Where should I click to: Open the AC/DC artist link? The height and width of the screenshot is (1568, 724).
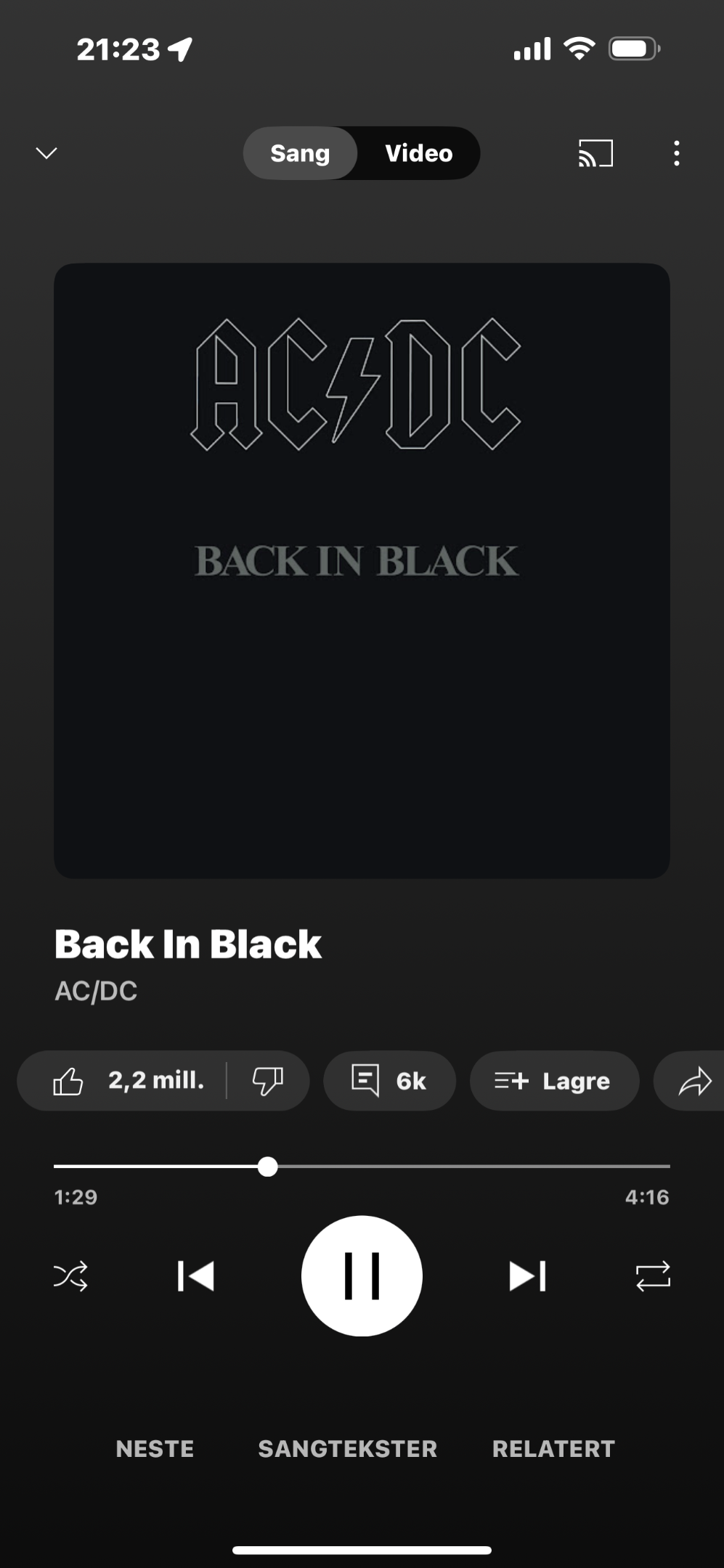(x=96, y=991)
